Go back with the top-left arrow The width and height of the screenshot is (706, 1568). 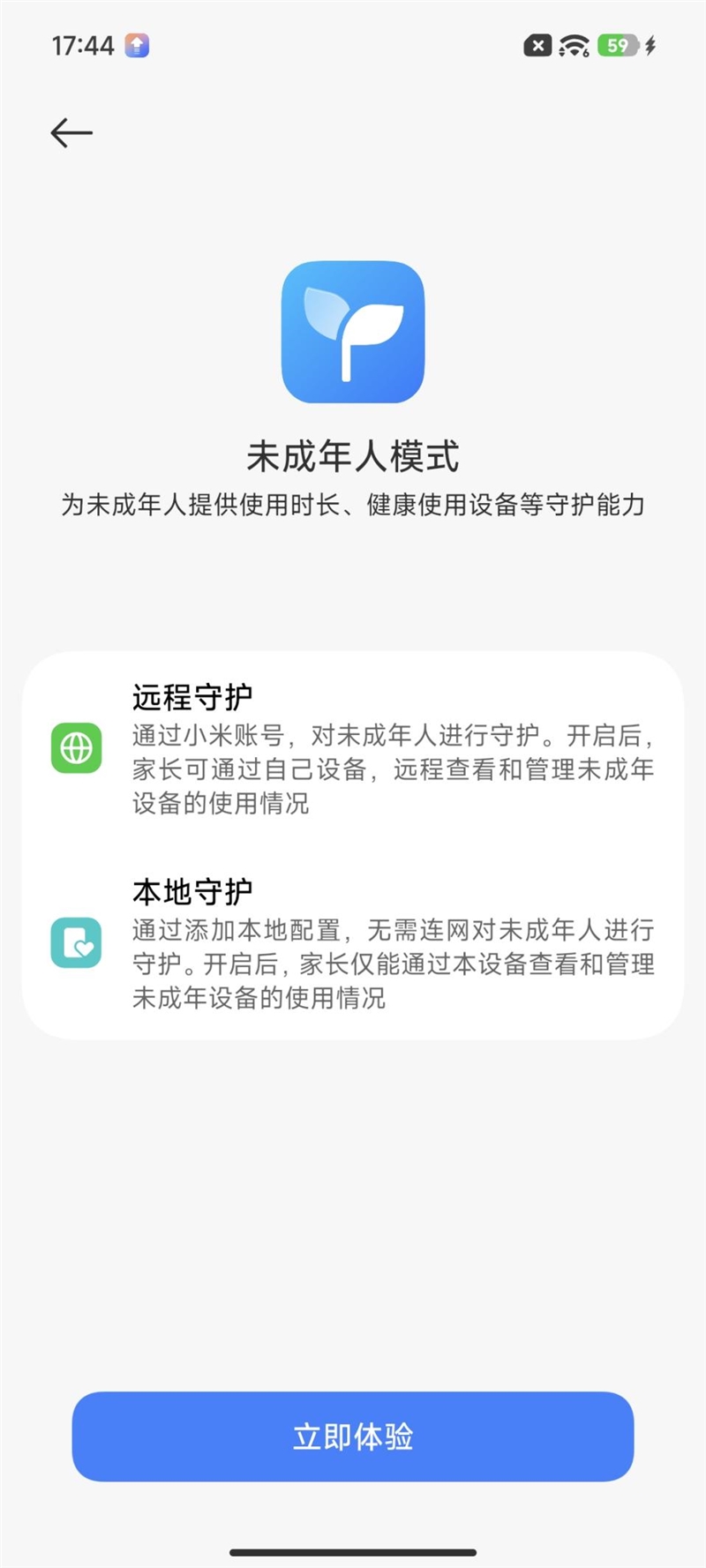(x=71, y=133)
